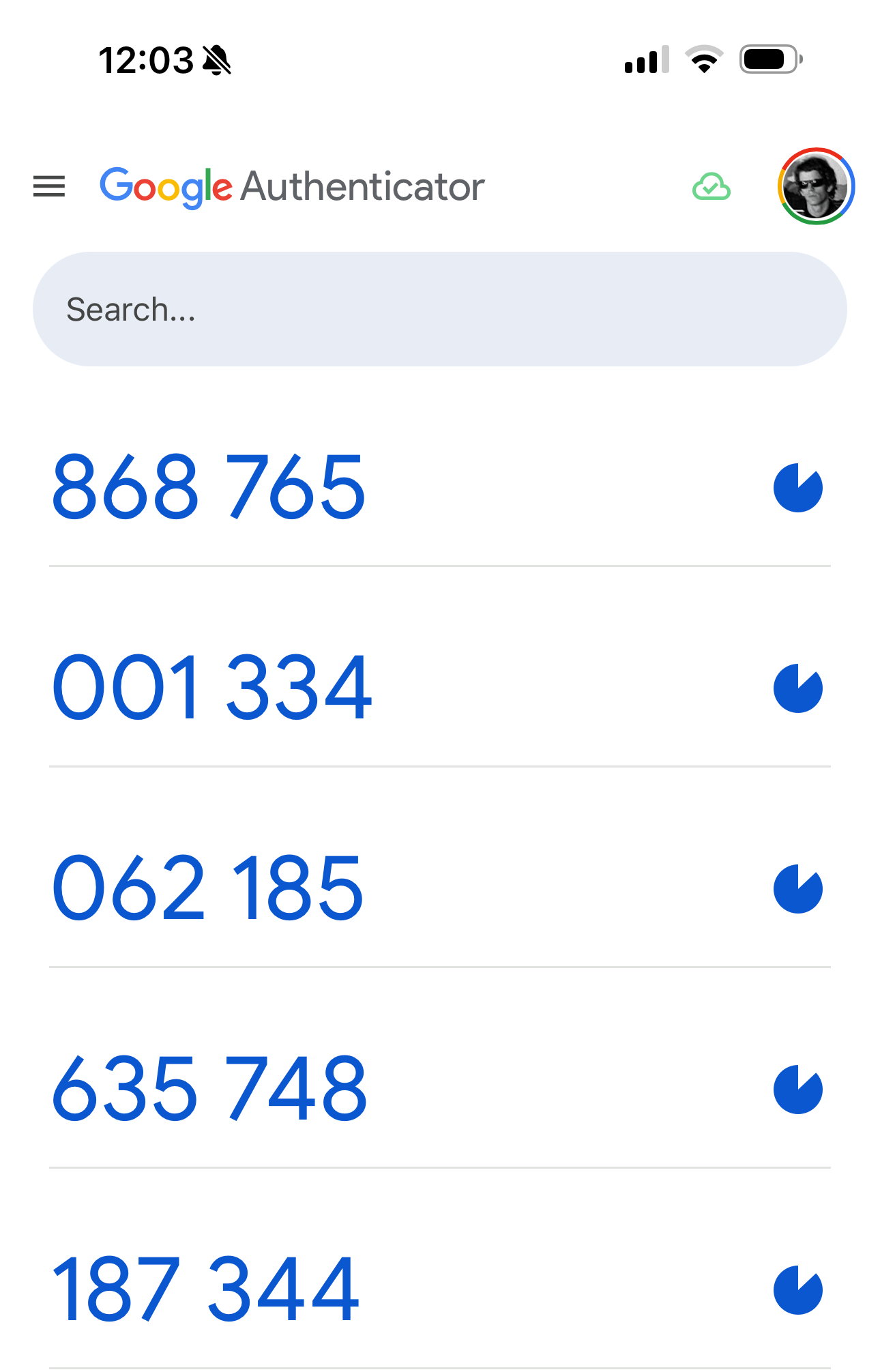Copy the code 868 765

coord(209,487)
